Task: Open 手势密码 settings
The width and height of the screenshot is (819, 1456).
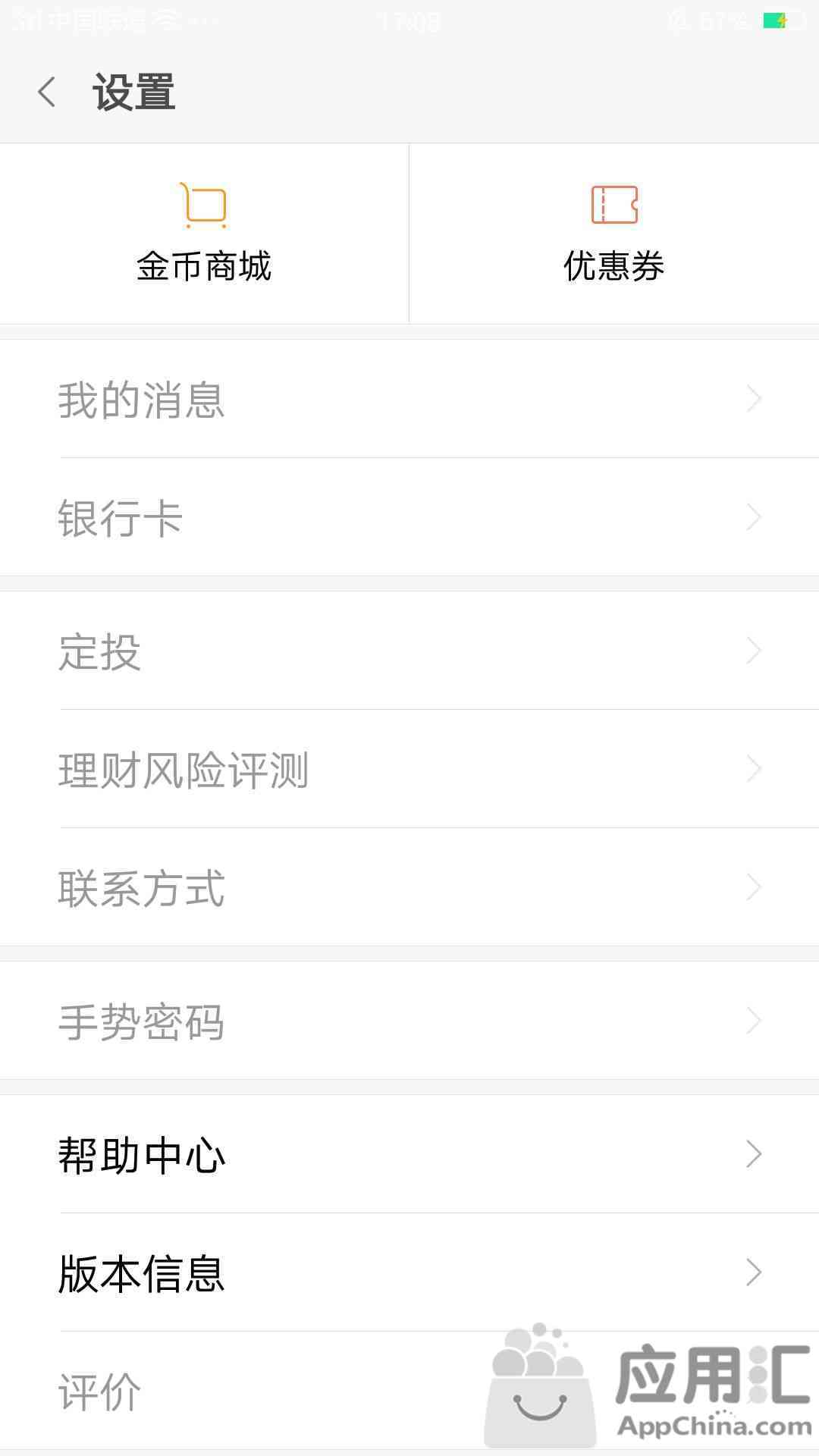Action: tap(409, 1021)
